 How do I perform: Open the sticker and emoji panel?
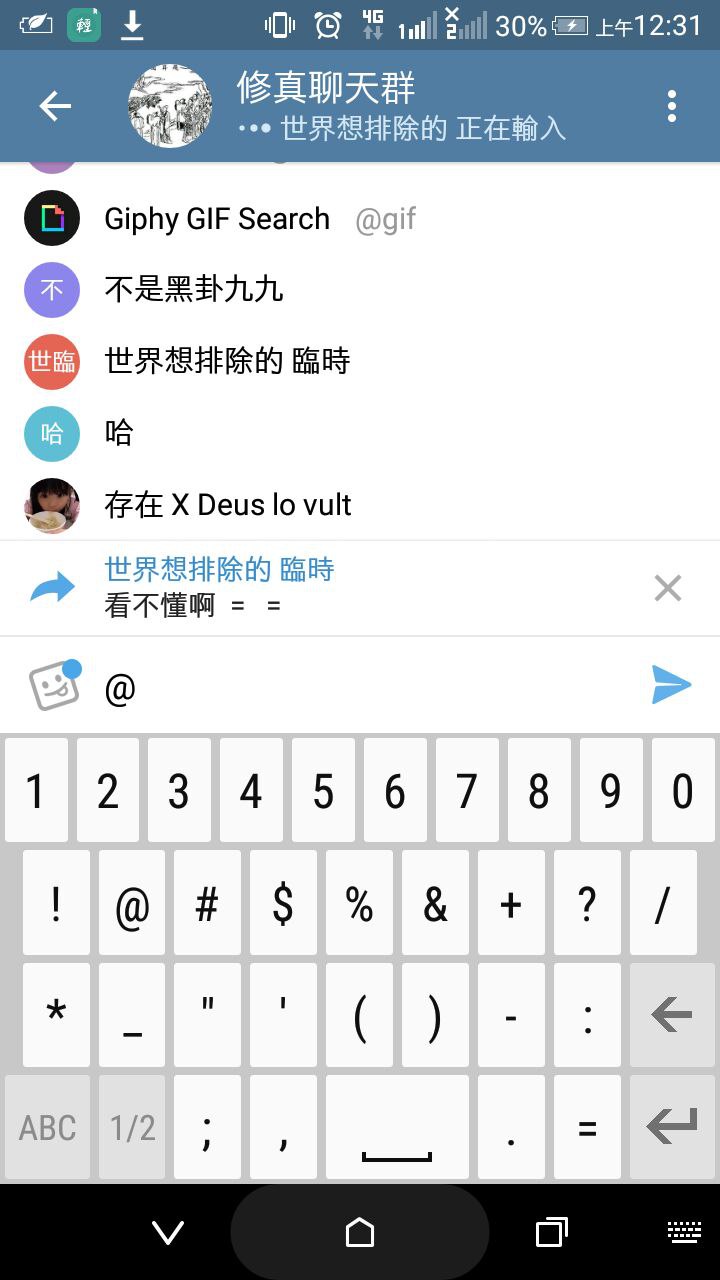tap(54, 686)
